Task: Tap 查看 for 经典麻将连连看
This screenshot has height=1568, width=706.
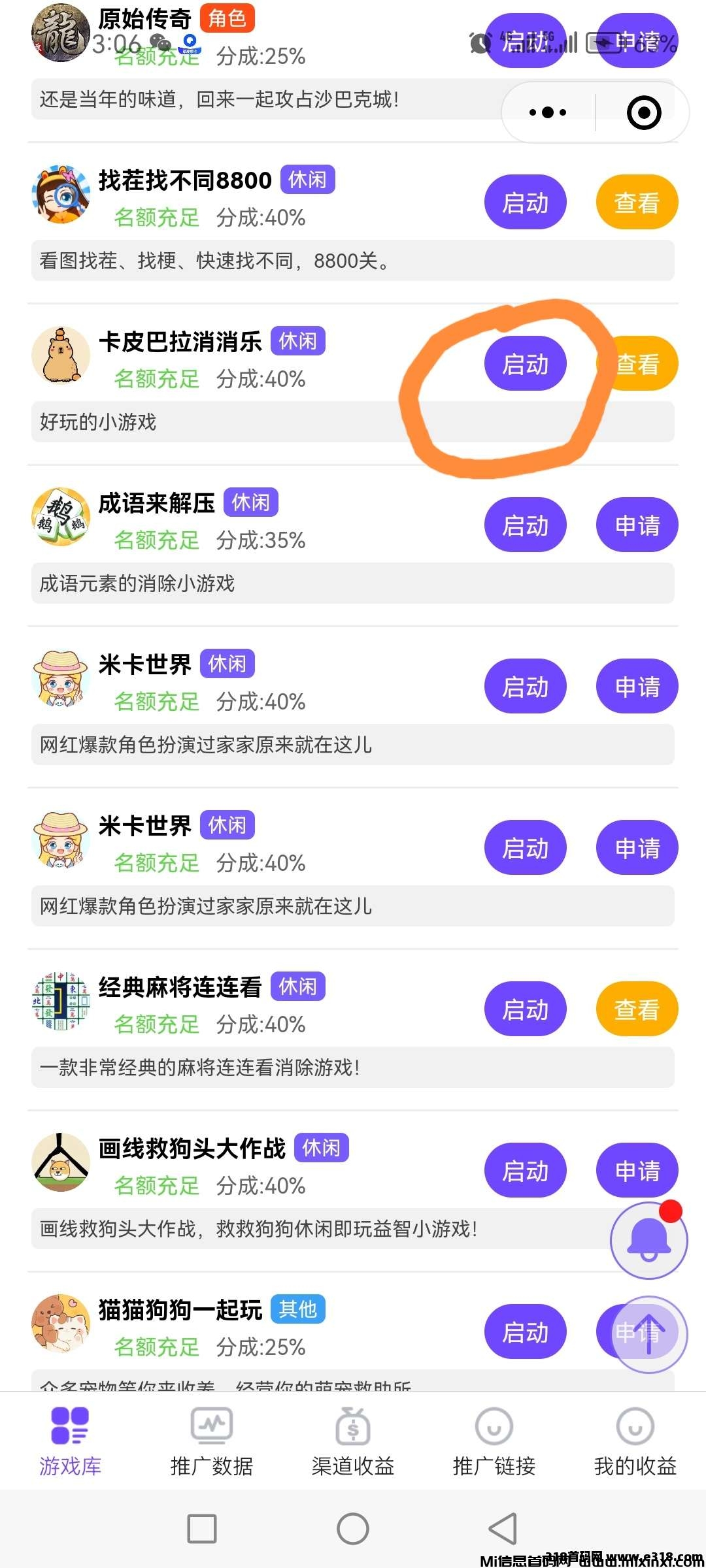Action: click(x=636, y=1009)
